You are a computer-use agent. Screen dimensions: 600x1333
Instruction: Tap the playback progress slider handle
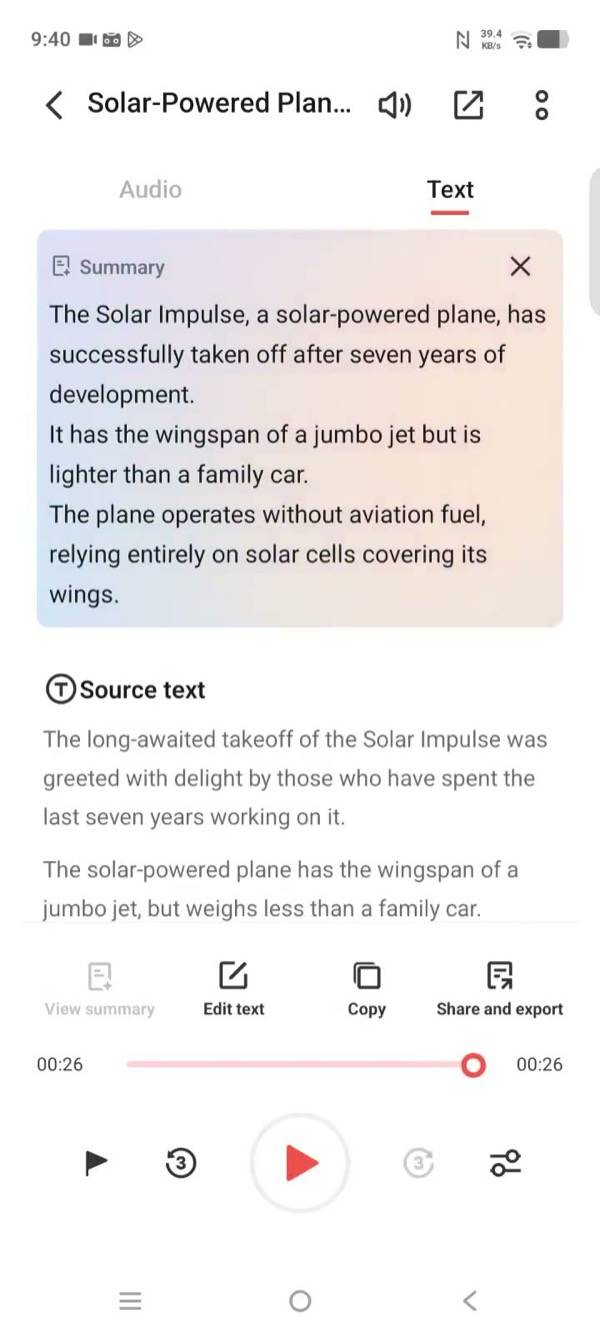[x=474, y=1065]
